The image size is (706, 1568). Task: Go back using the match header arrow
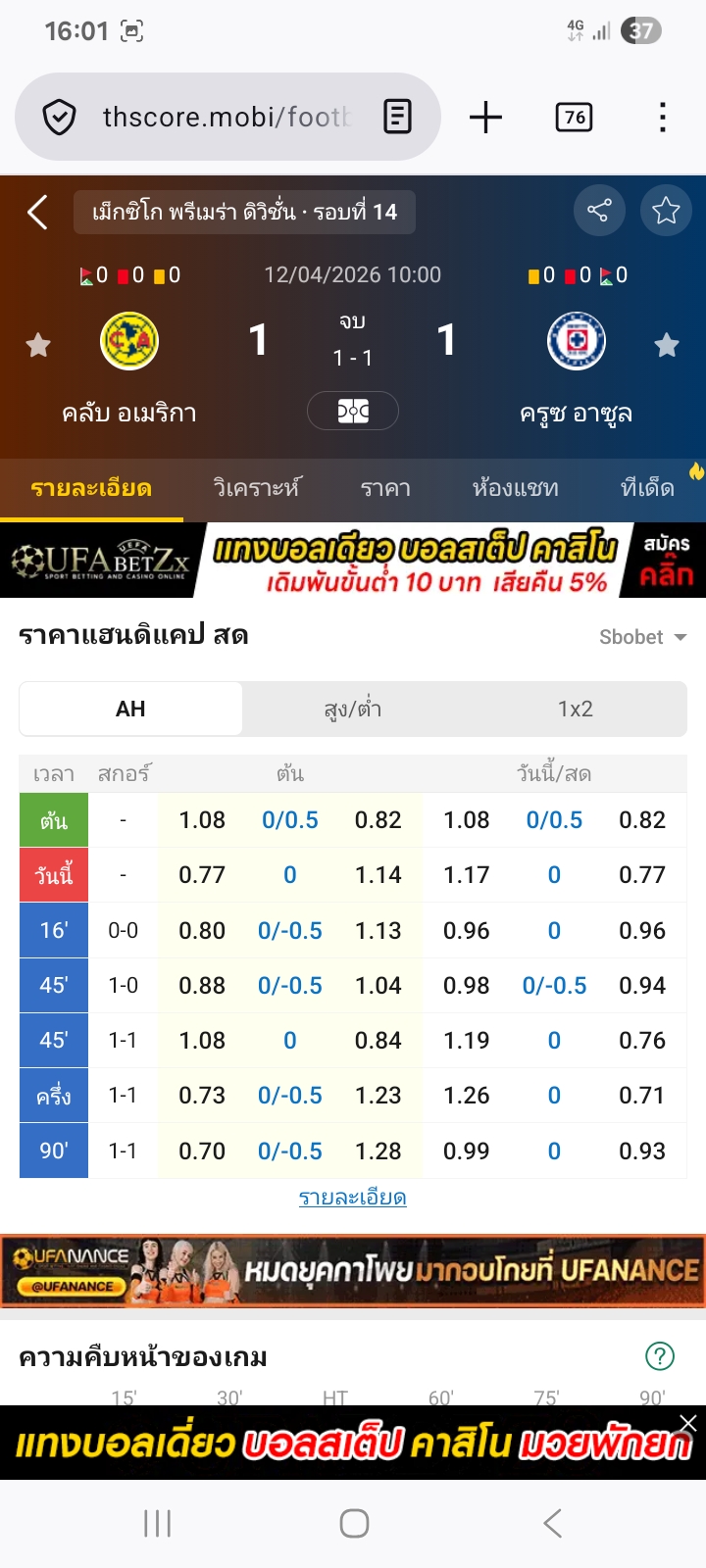[x=37, y=212]
